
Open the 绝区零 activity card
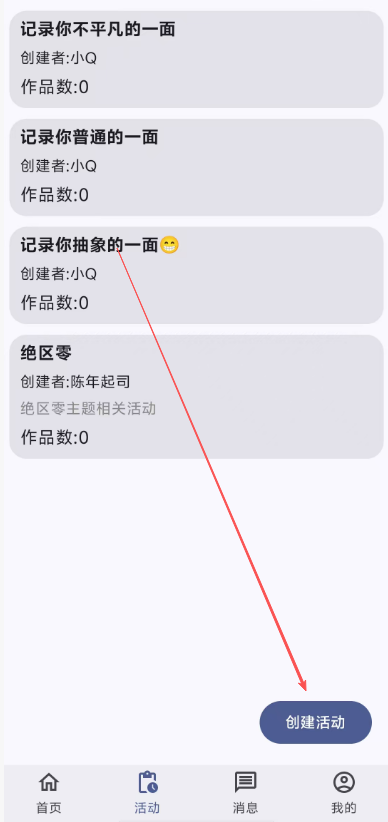(x=197, y=397)
